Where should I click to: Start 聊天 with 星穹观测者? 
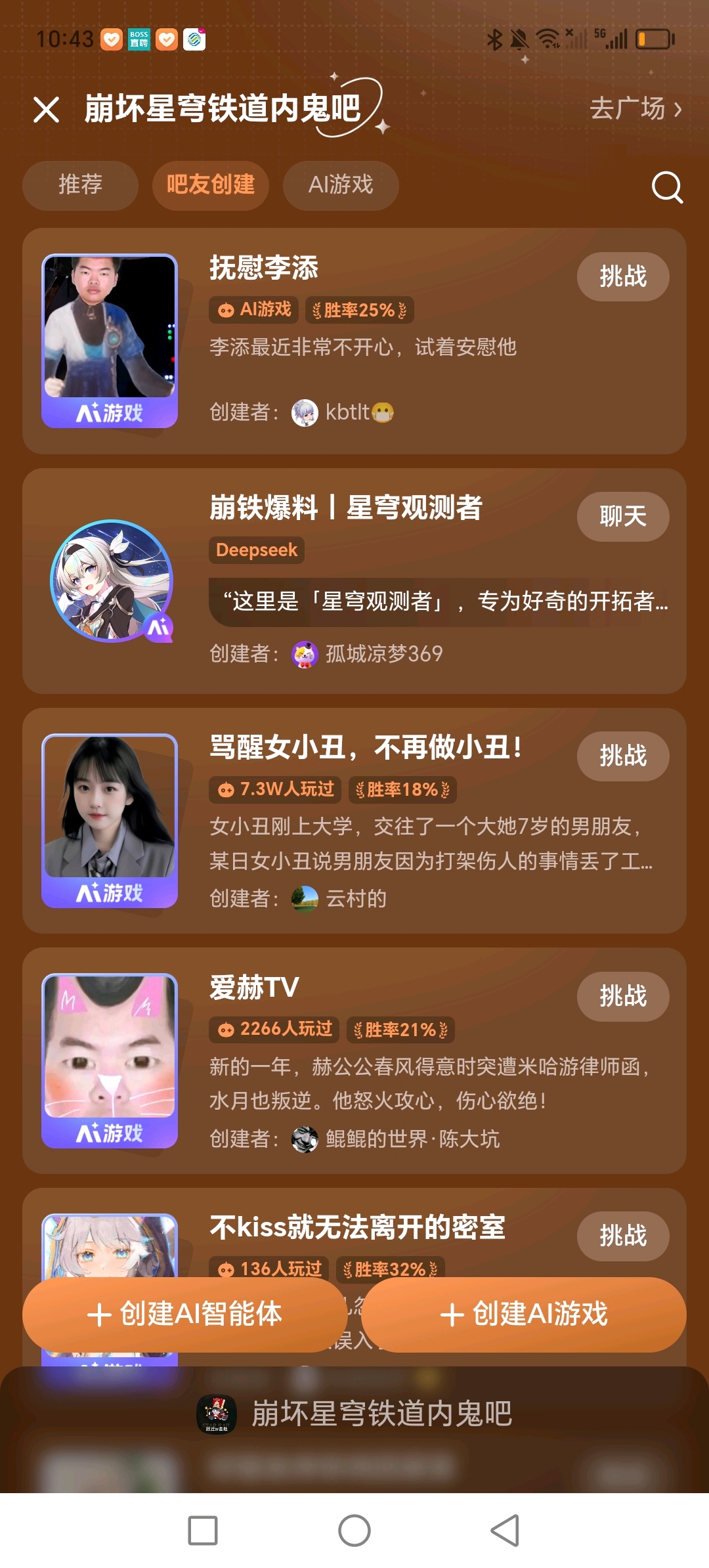[x=622, y=517]
